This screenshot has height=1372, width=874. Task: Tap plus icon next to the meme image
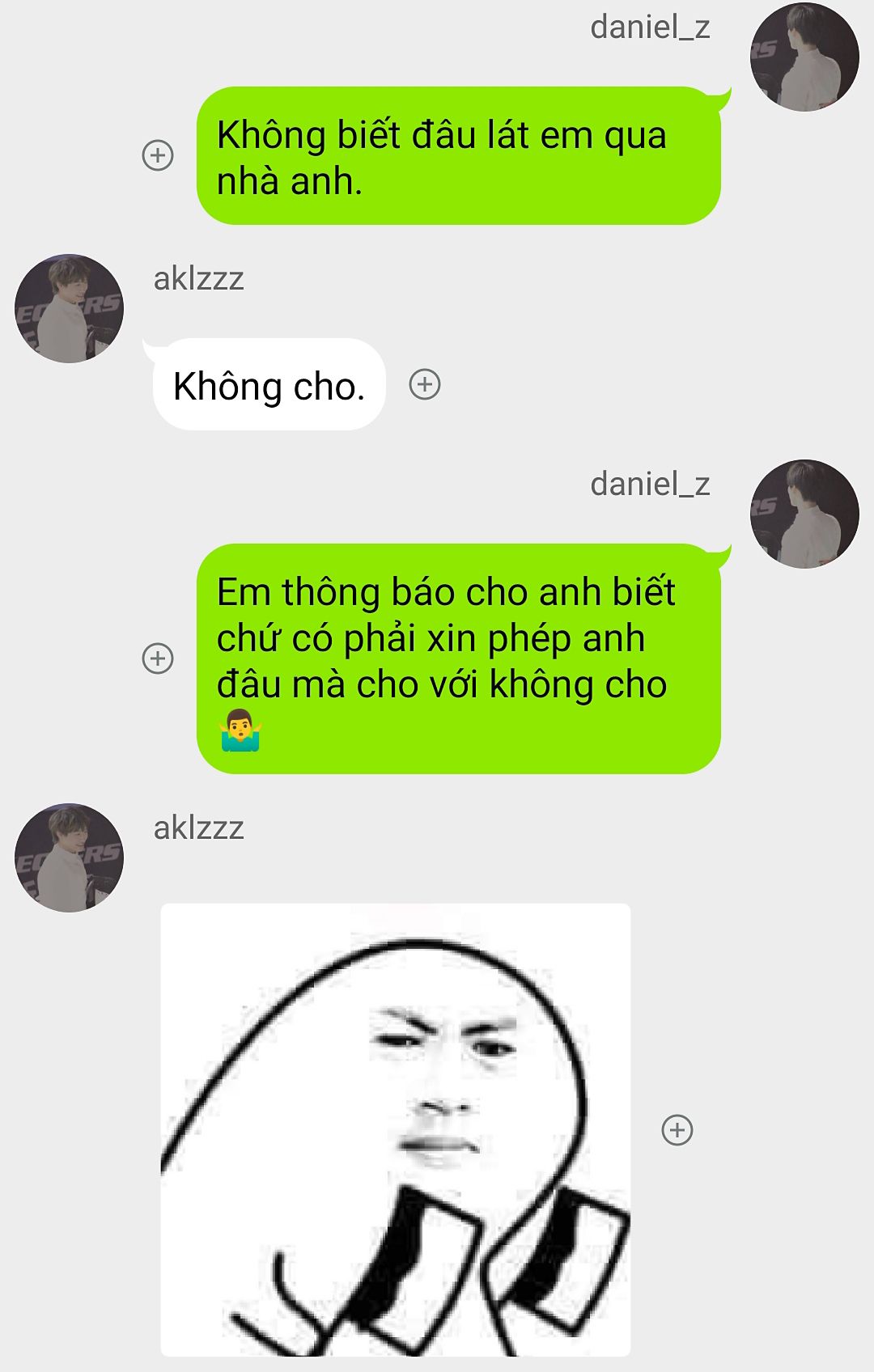tap(677, 1129)
